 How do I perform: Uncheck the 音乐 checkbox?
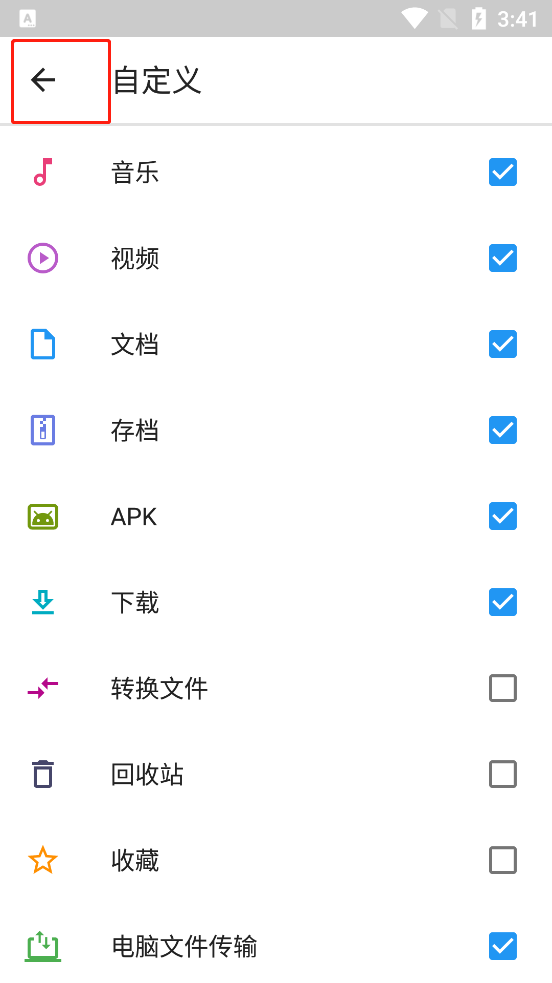503,172
